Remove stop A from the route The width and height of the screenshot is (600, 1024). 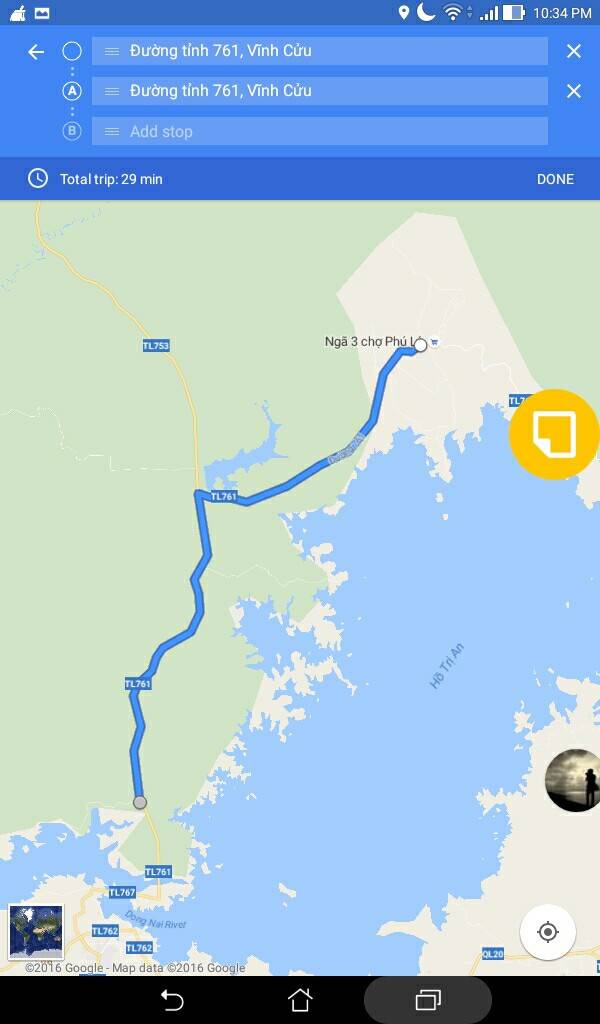point(573,91)
